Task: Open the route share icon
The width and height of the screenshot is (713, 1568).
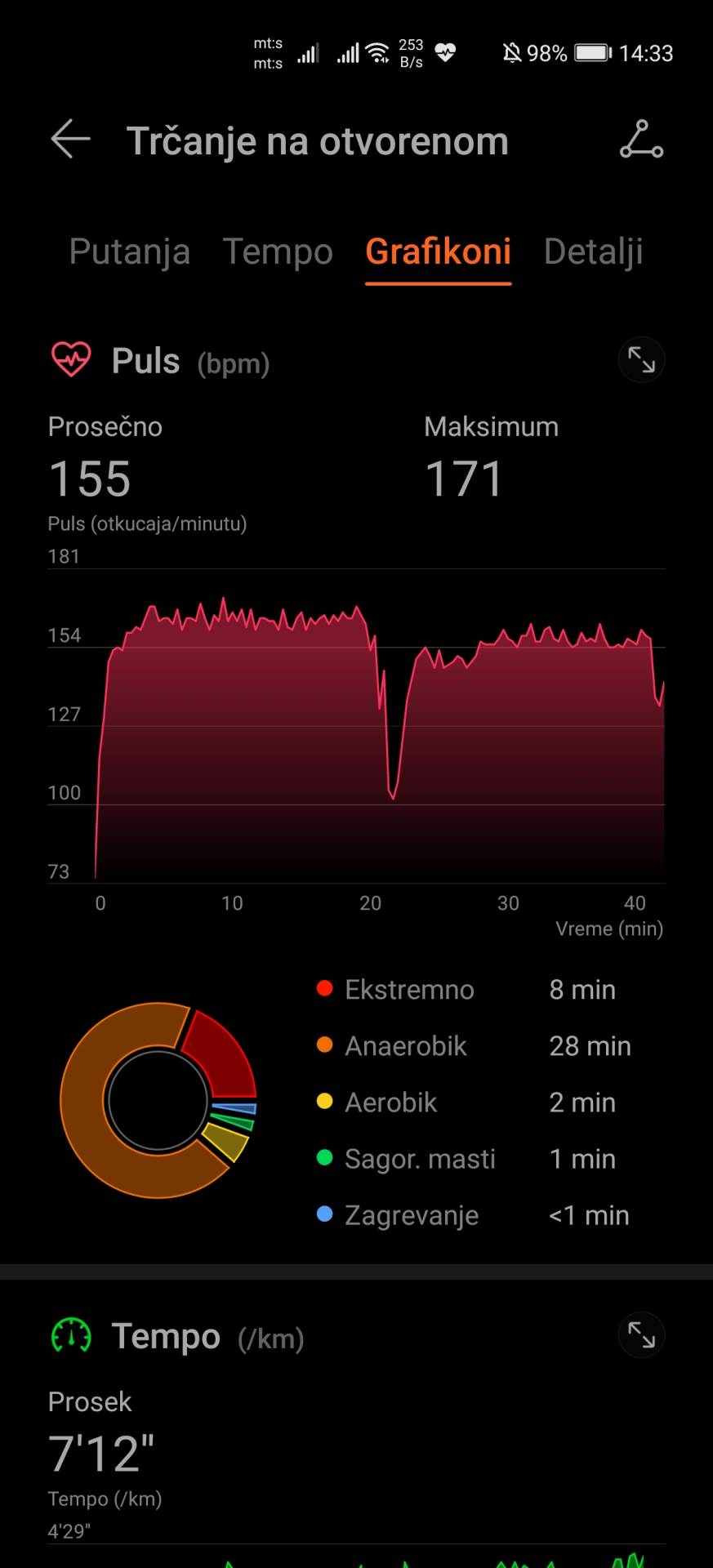Action: pyautogui.click(x=641, y=140)
